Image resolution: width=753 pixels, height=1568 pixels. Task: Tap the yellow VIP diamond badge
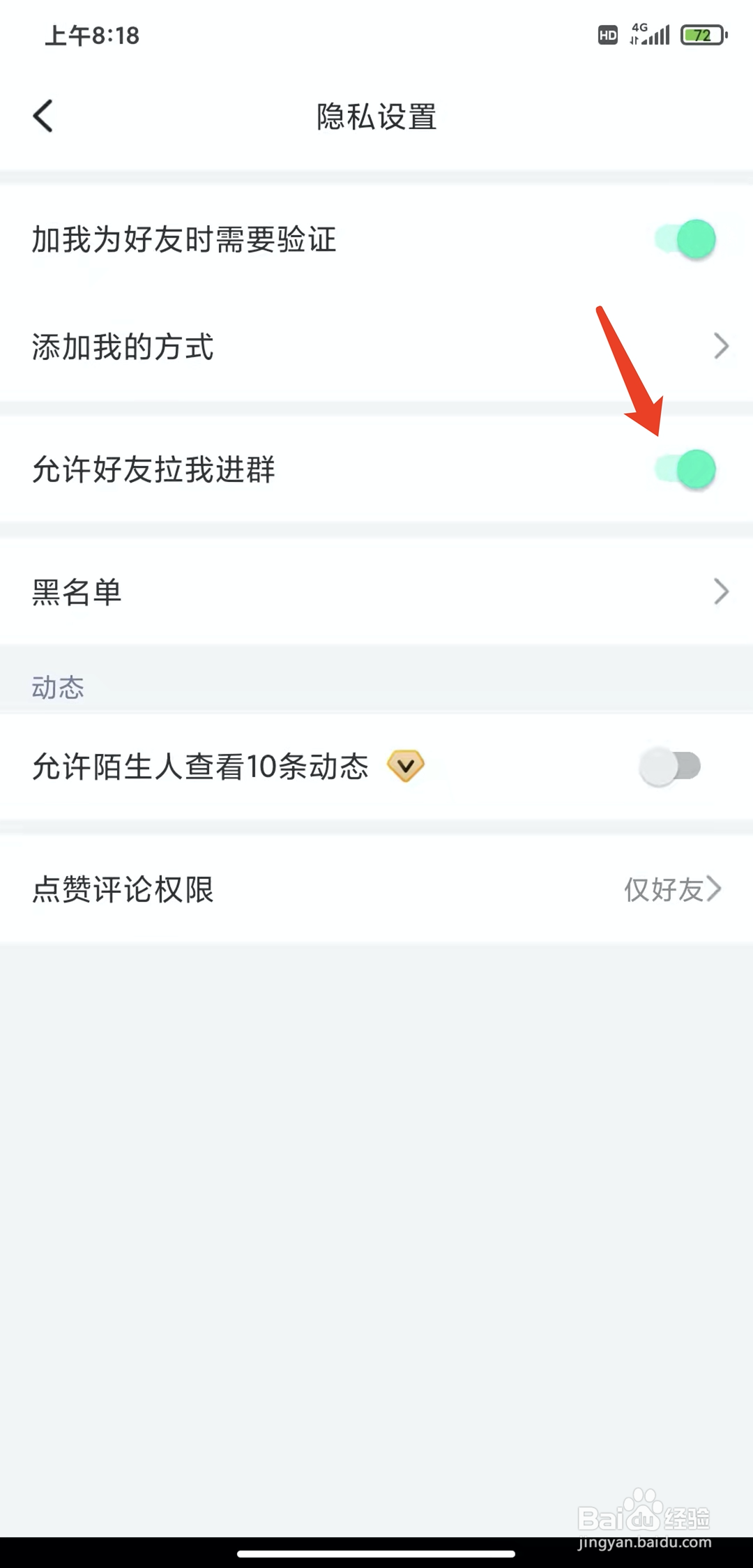pyautogui.click(x=406, y=765)
